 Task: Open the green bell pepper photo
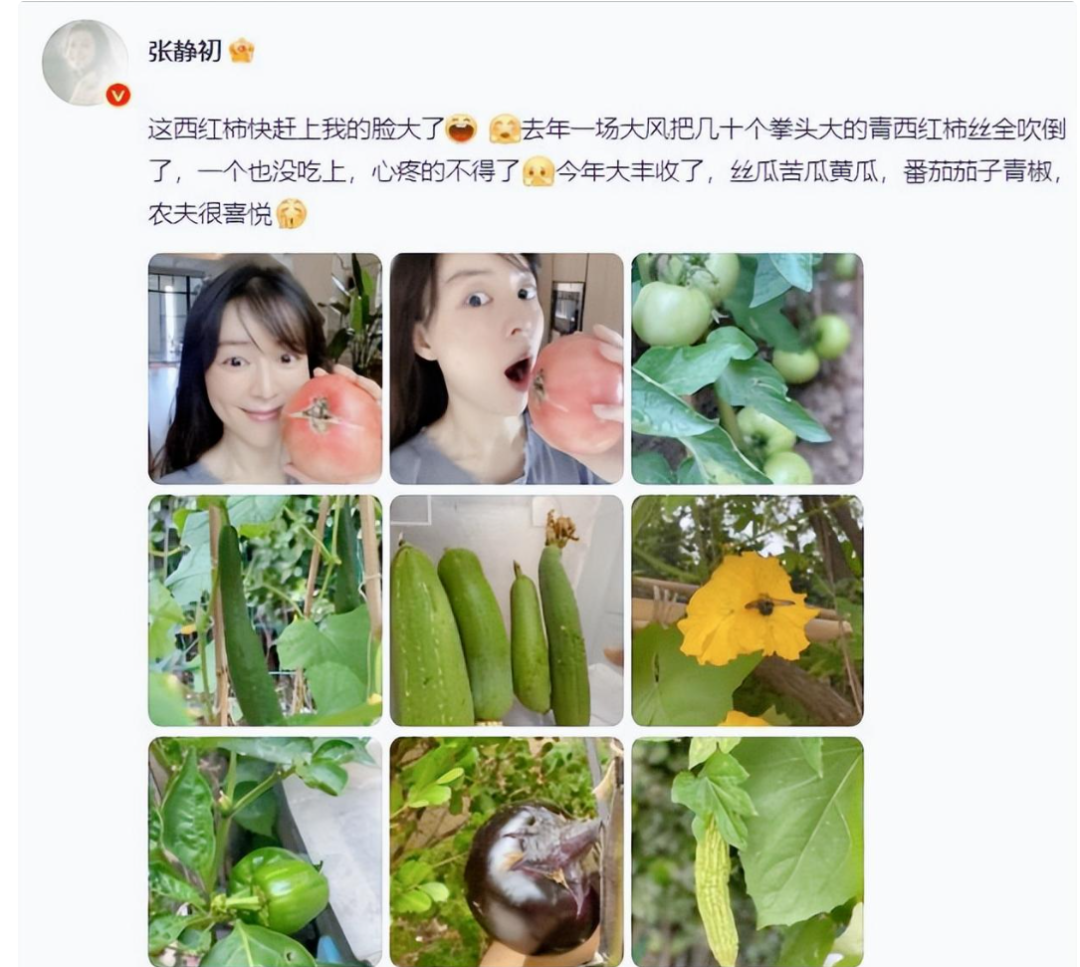[x=265, y=851]
